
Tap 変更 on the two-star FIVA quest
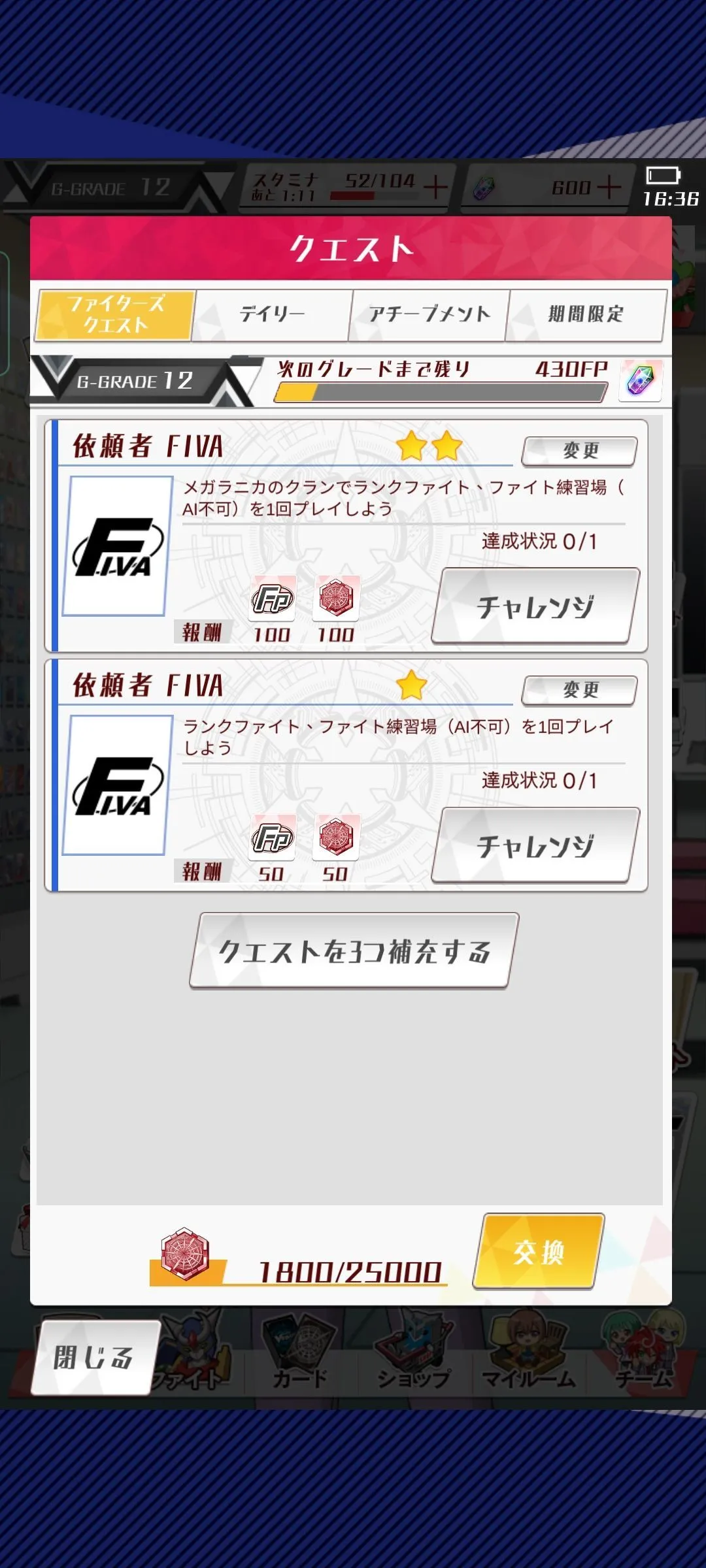point(580,451)
